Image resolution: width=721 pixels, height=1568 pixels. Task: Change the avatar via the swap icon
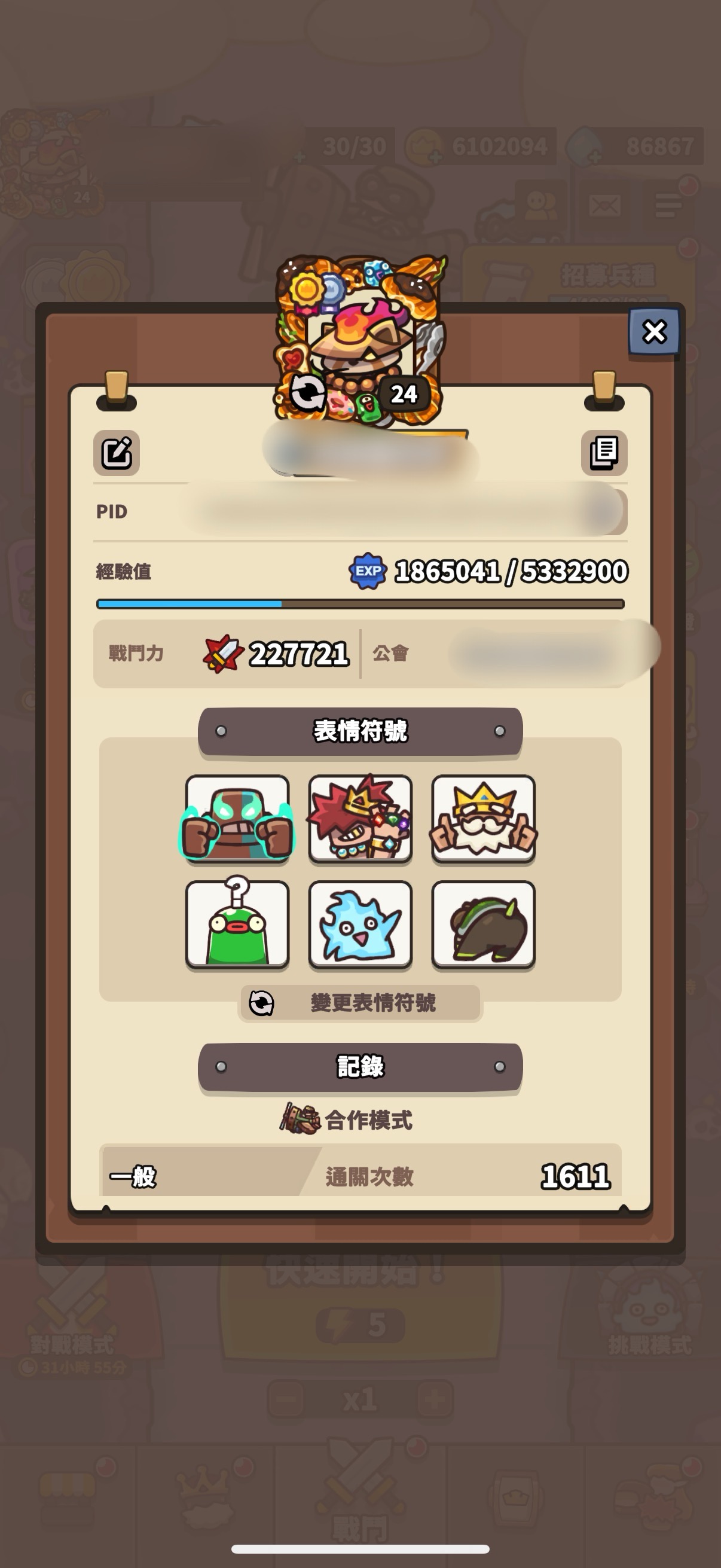[x=307, y=393]
